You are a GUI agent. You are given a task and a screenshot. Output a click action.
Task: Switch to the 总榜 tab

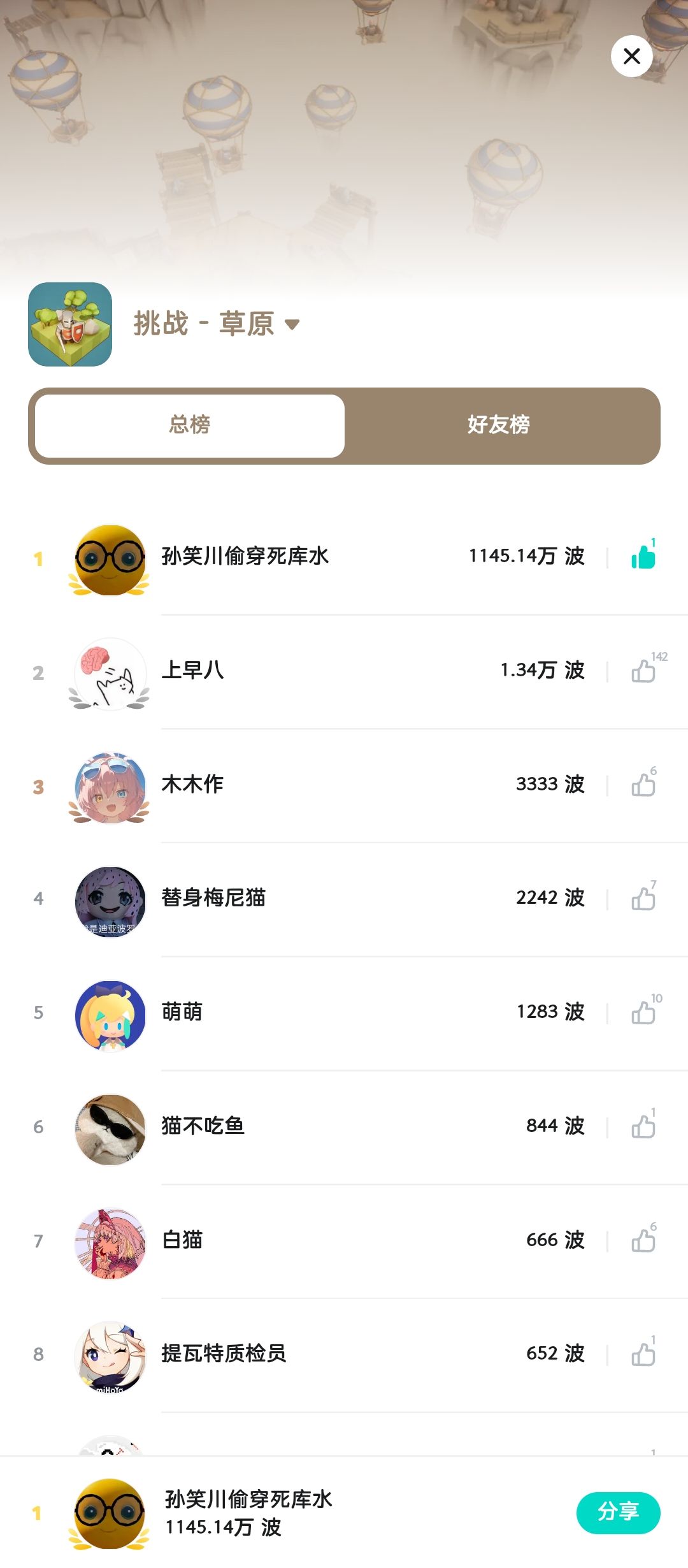pos(190,425)
